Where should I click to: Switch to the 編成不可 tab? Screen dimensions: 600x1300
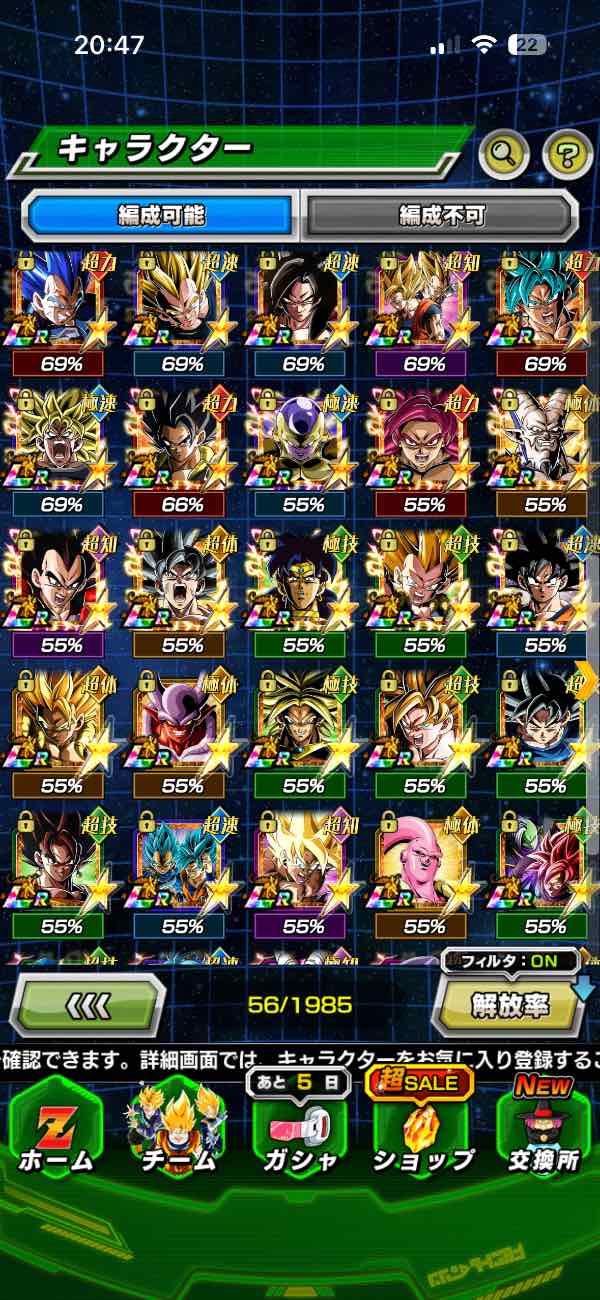click(x=441, y=213)
